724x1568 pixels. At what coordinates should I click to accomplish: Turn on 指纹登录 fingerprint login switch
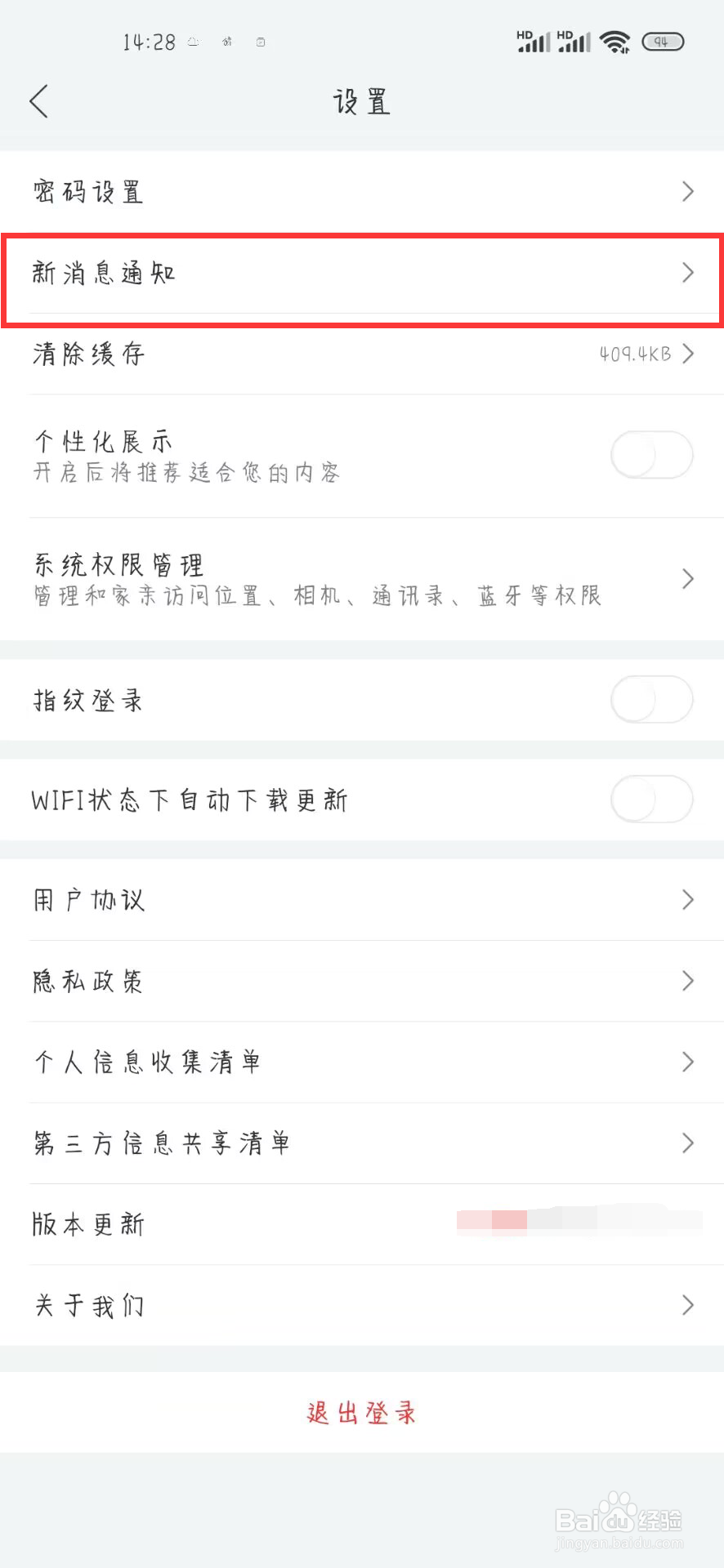pos(651,700)
